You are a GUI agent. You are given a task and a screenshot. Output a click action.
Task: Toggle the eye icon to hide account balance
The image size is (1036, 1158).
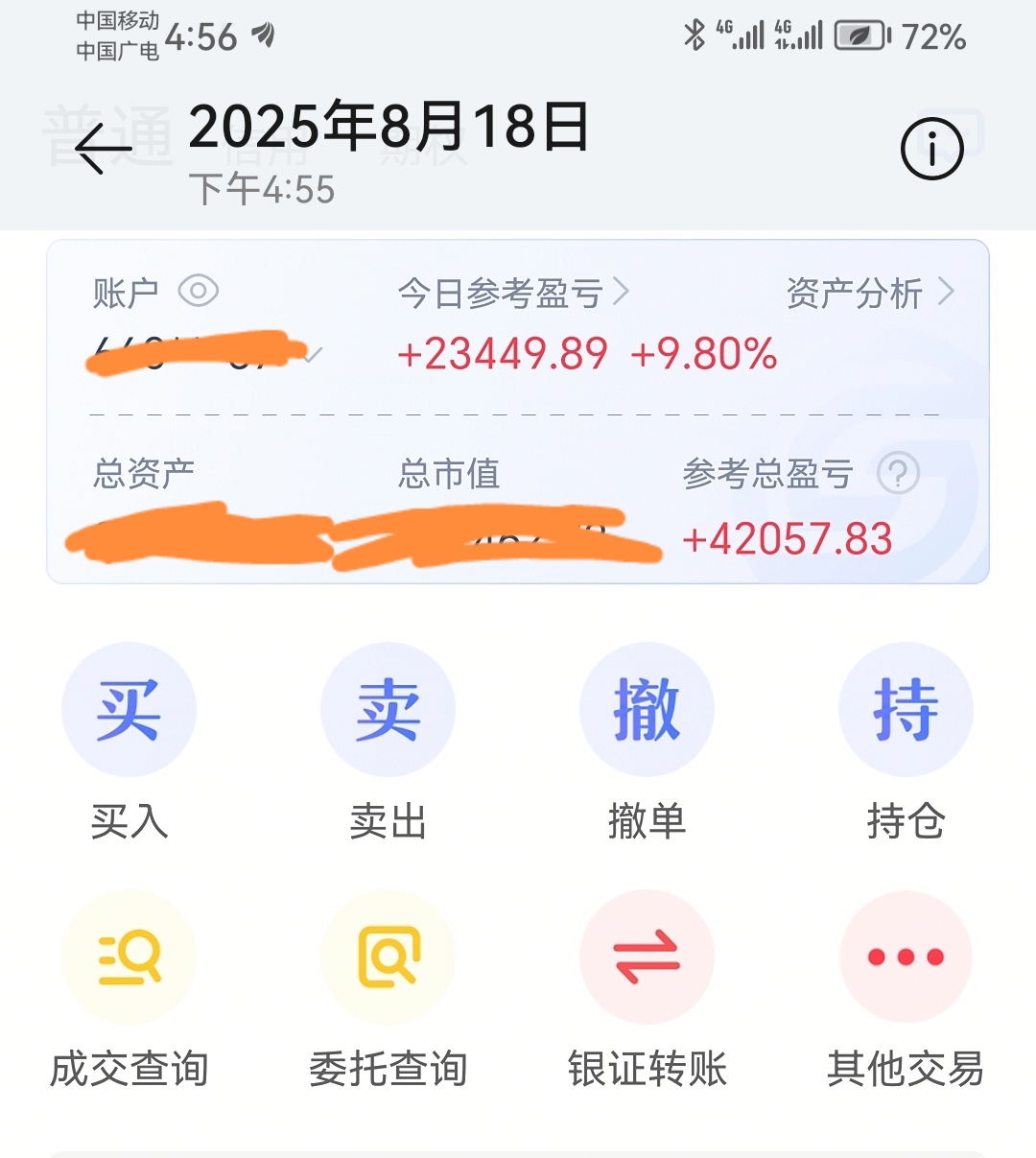(199, 290)
